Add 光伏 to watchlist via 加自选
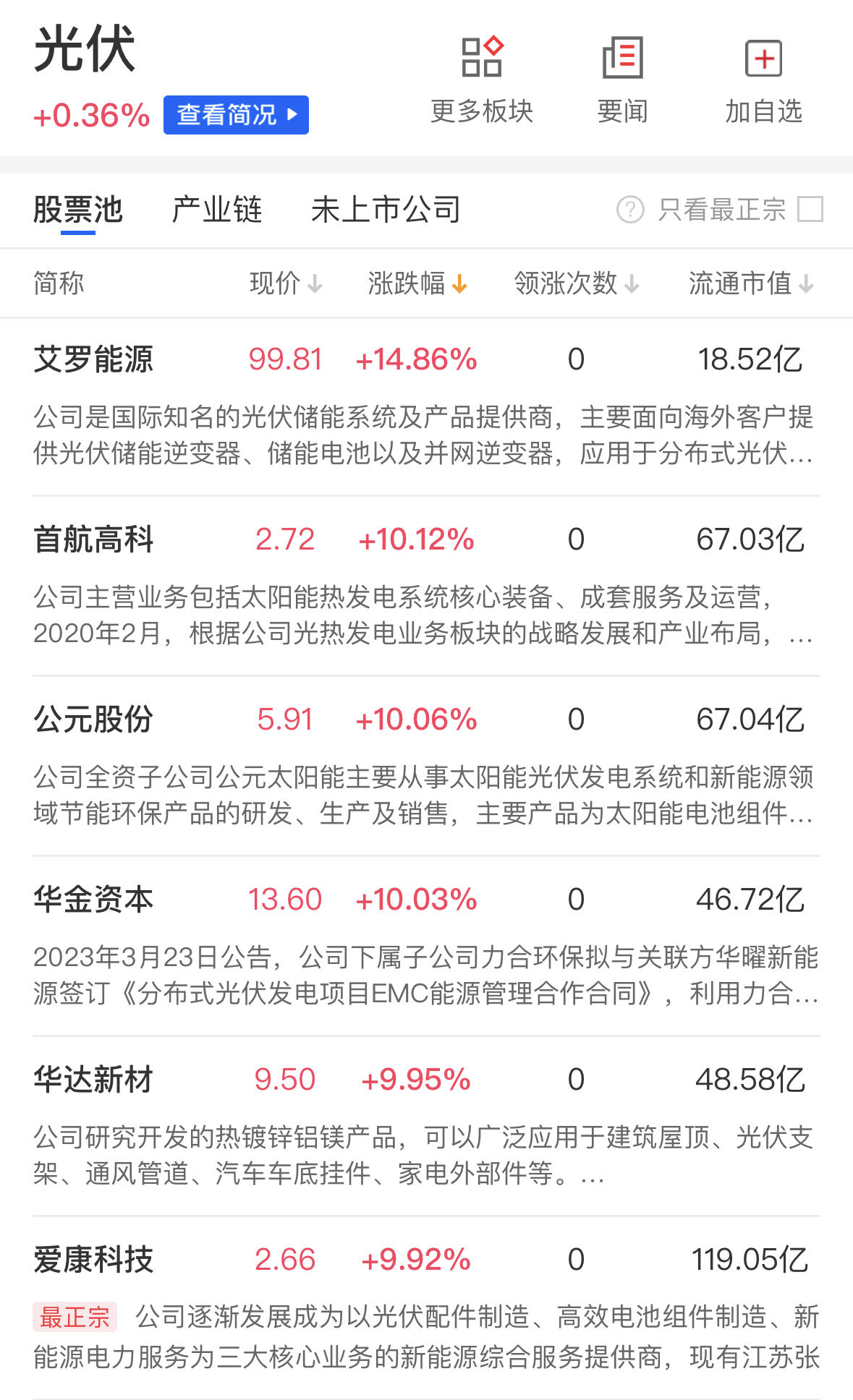Image resolution: width=853 pixels, height=1400 pixels. coord(763,80)
